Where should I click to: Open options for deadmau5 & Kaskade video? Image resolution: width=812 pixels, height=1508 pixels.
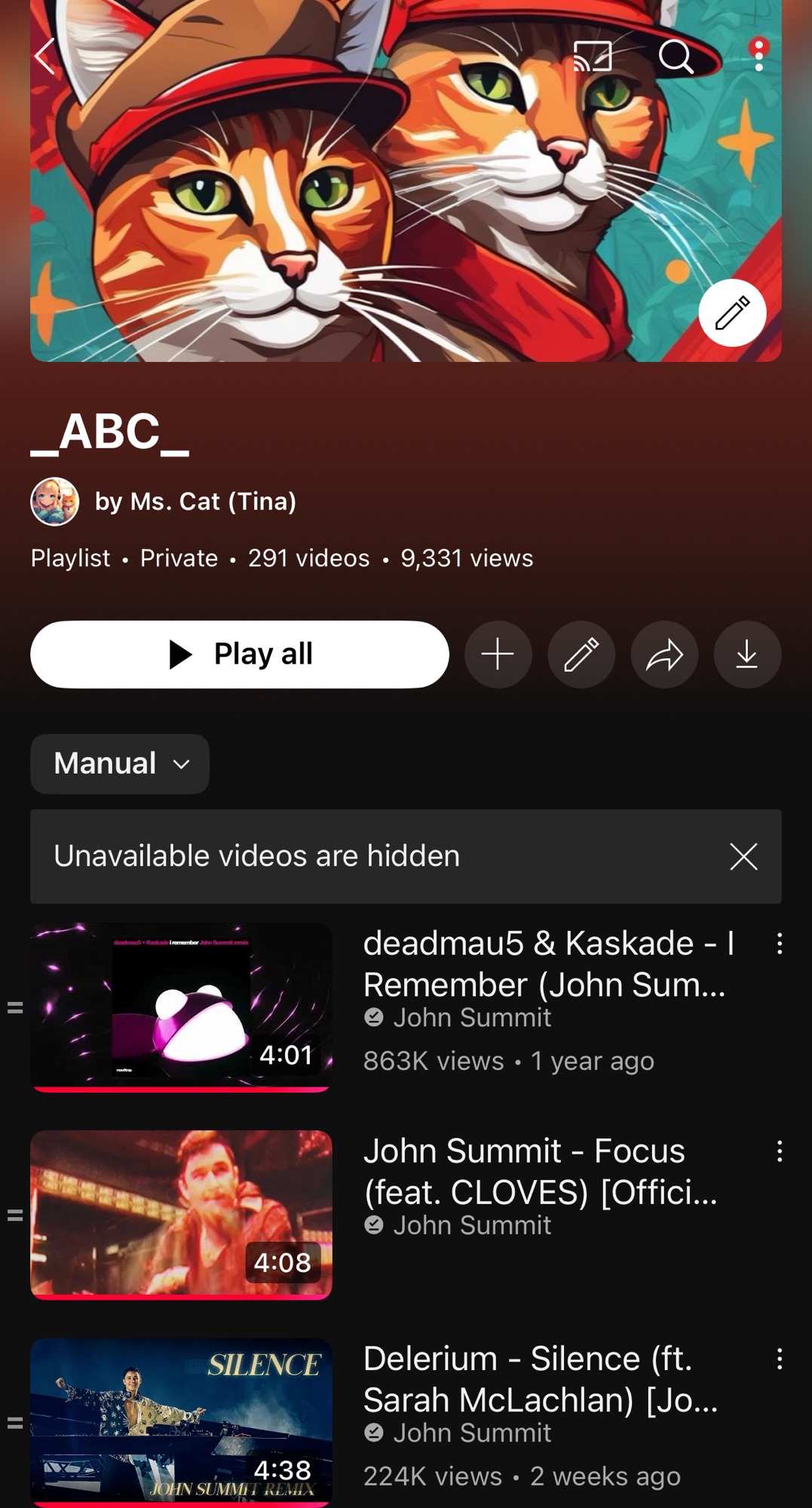tap(780, 944)
